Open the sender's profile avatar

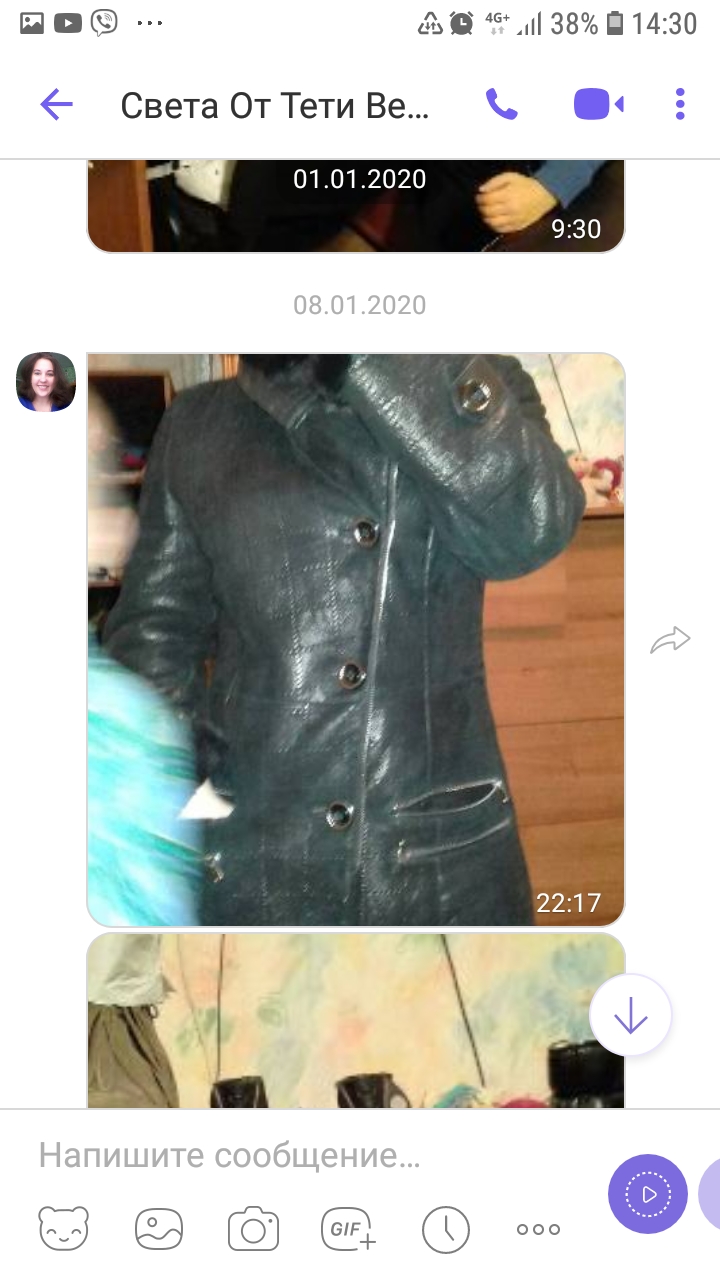(x=46, y=382)
